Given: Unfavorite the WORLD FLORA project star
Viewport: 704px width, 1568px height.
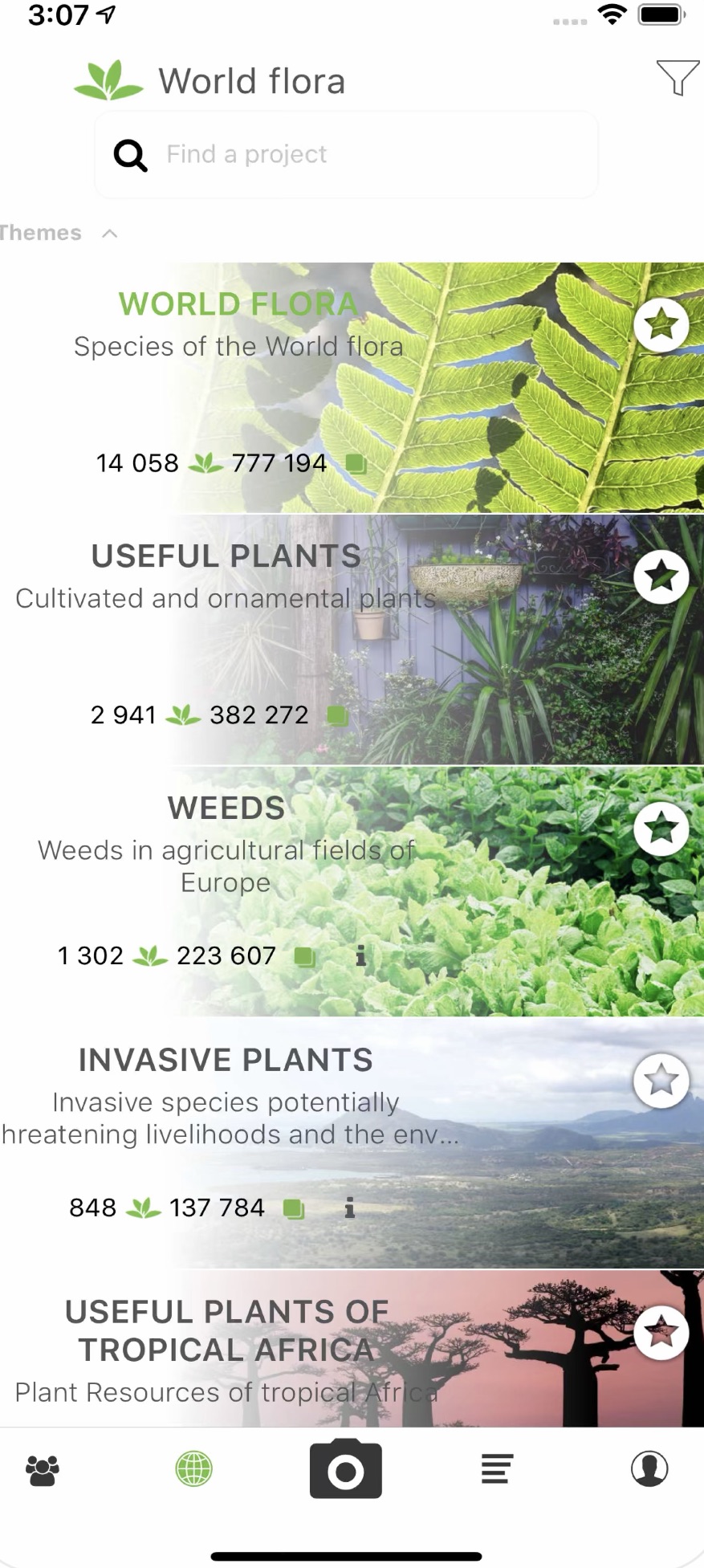Looking at the screenshot, I should (661, 324).
